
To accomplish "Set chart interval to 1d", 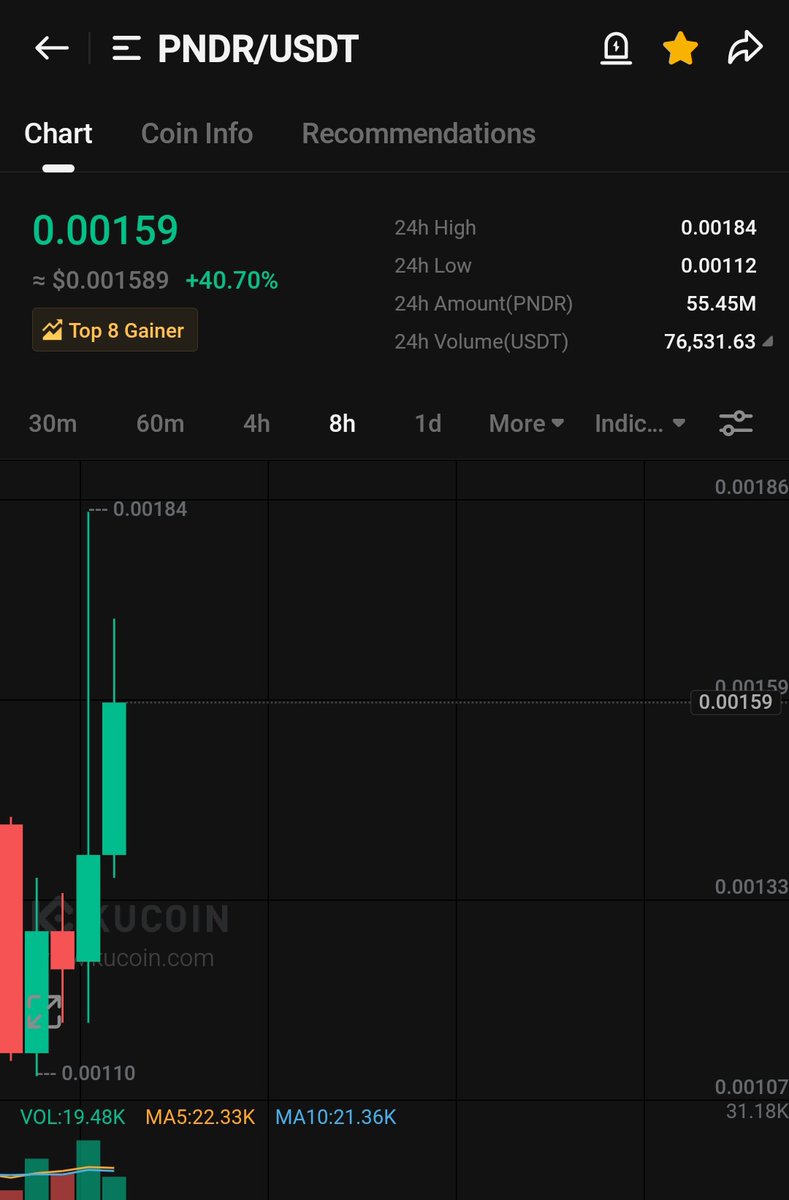I will 428,423.
